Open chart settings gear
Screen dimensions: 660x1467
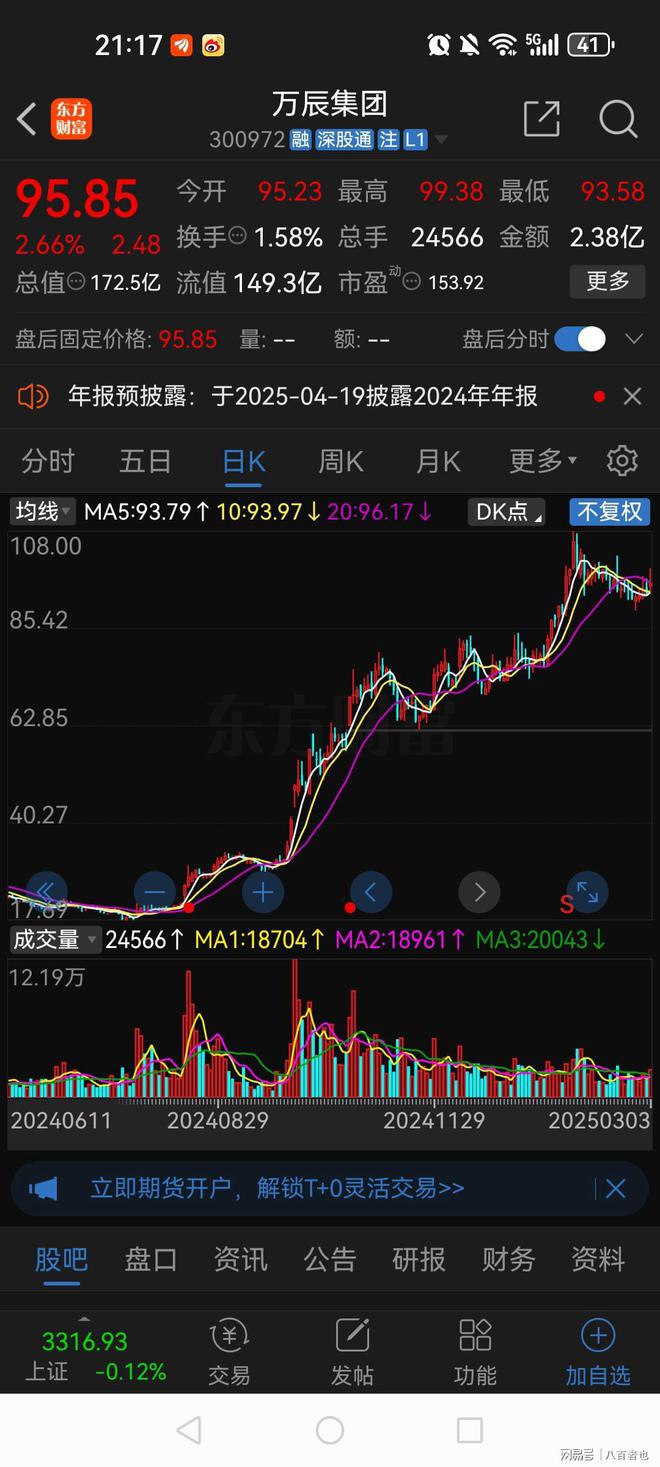[x=622, y=461]
